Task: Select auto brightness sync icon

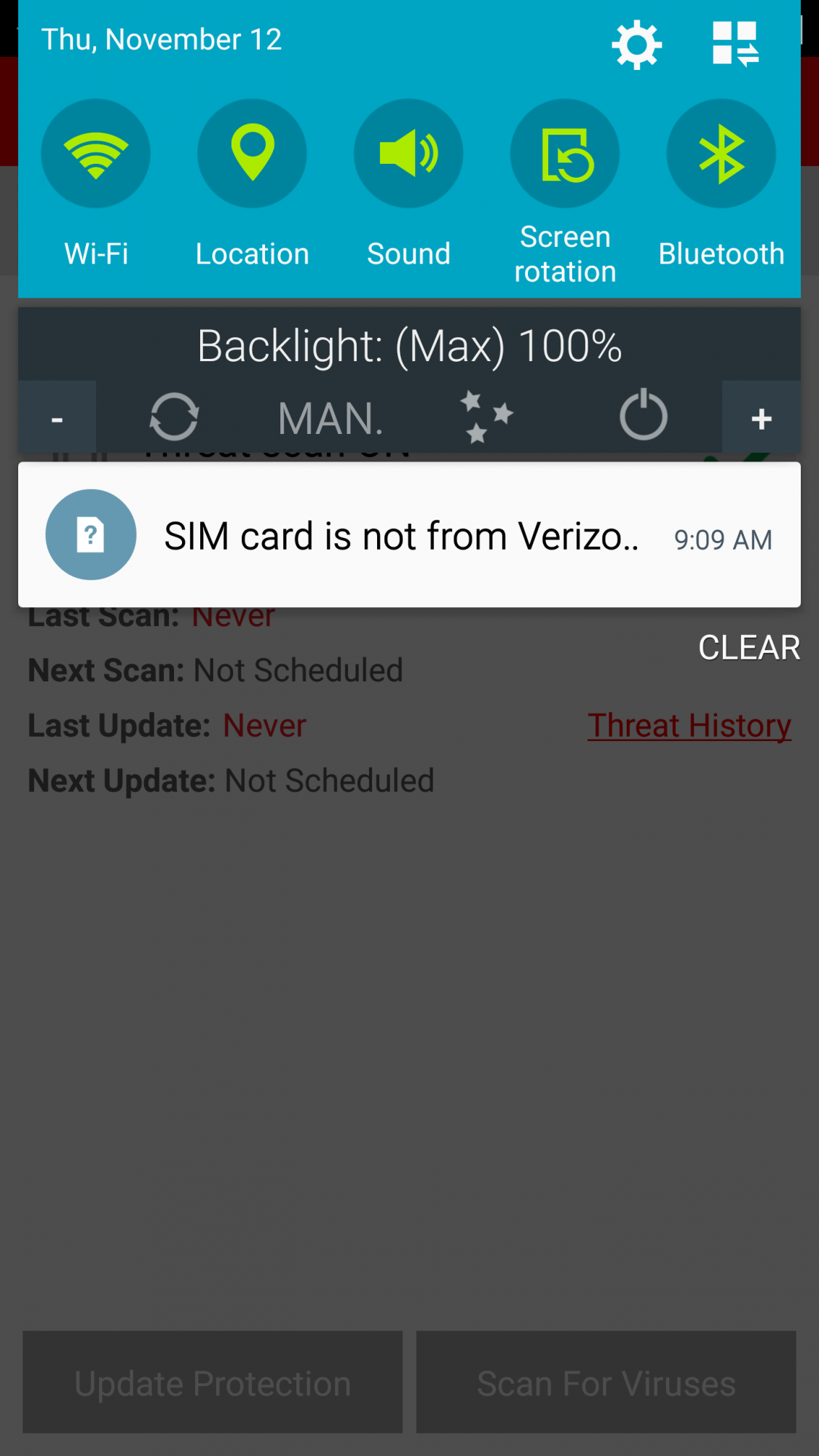Action: coord(174,416)
